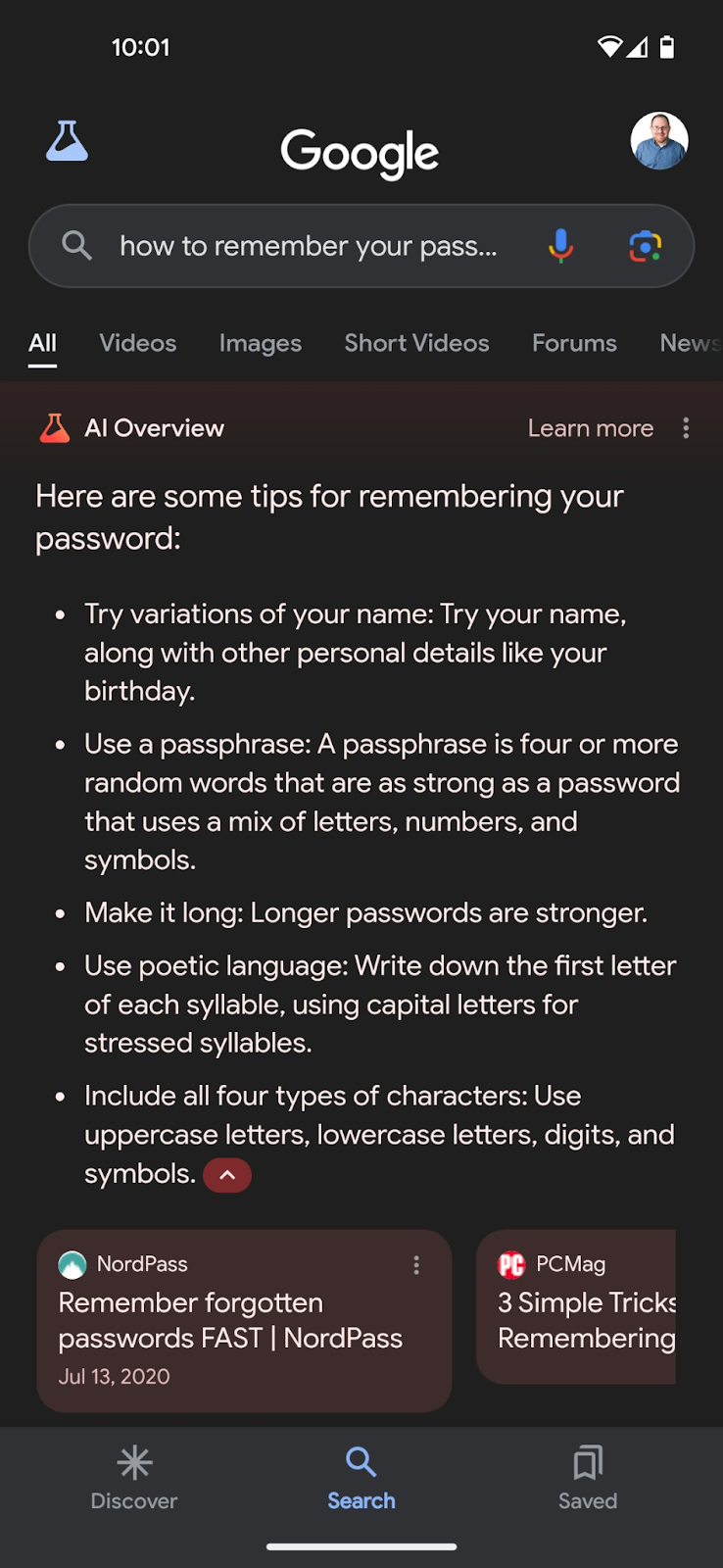Screen dimensions: 723x1568
Task: Select the Search tab in bottom bar
Action: (x=361, y=1478)
